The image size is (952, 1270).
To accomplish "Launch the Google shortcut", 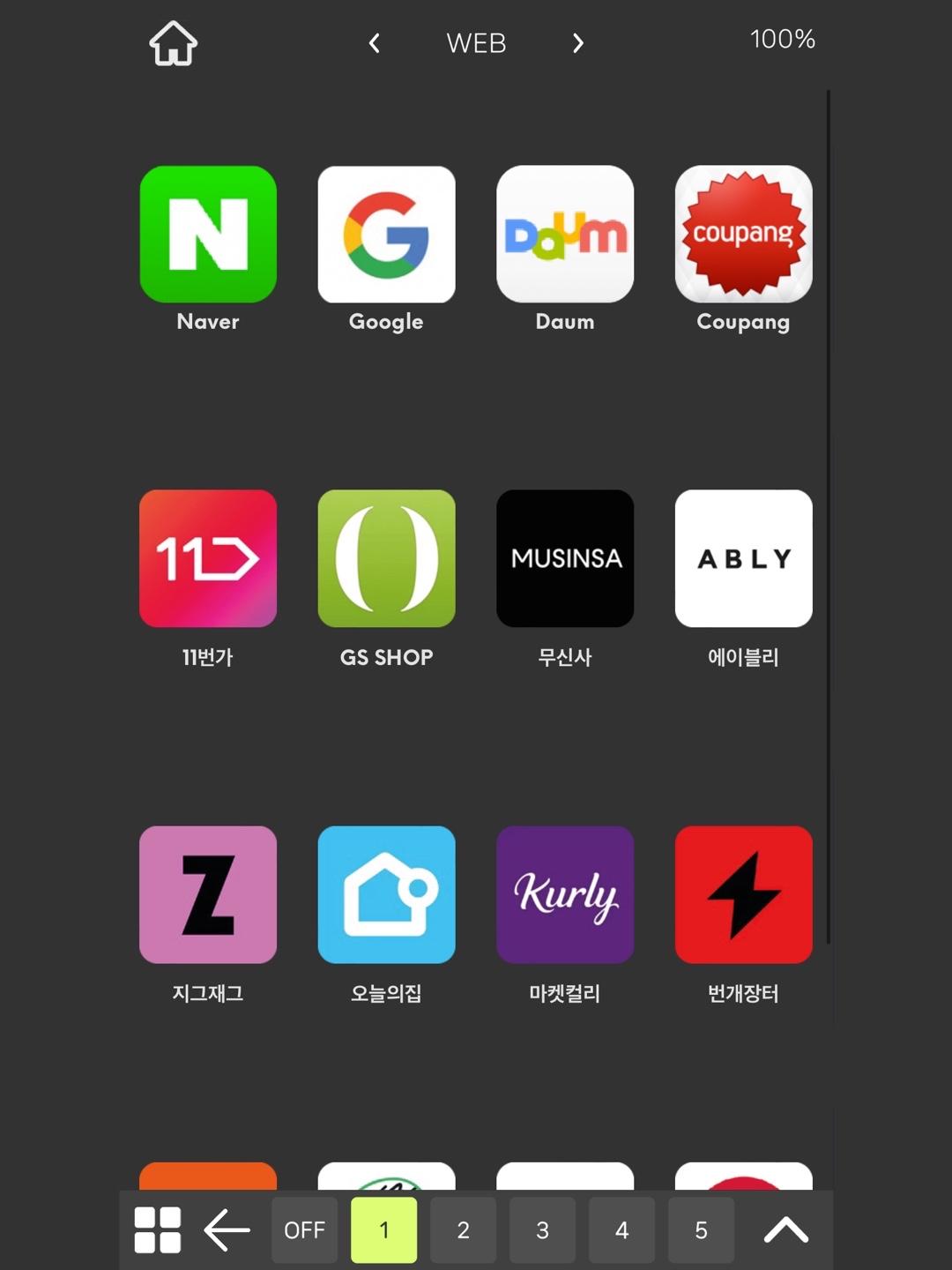I will (x=386, y=235).
